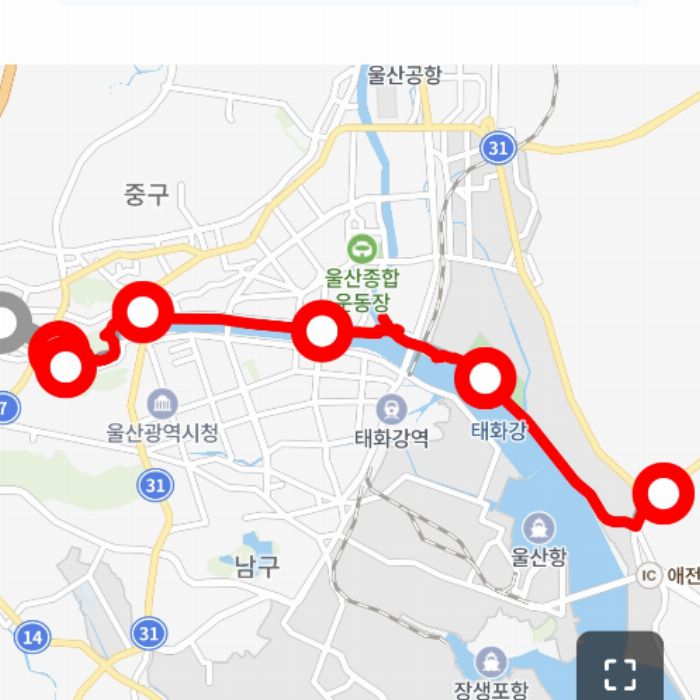Tap the route stop near 울산종합운동장

coord(321,333)
